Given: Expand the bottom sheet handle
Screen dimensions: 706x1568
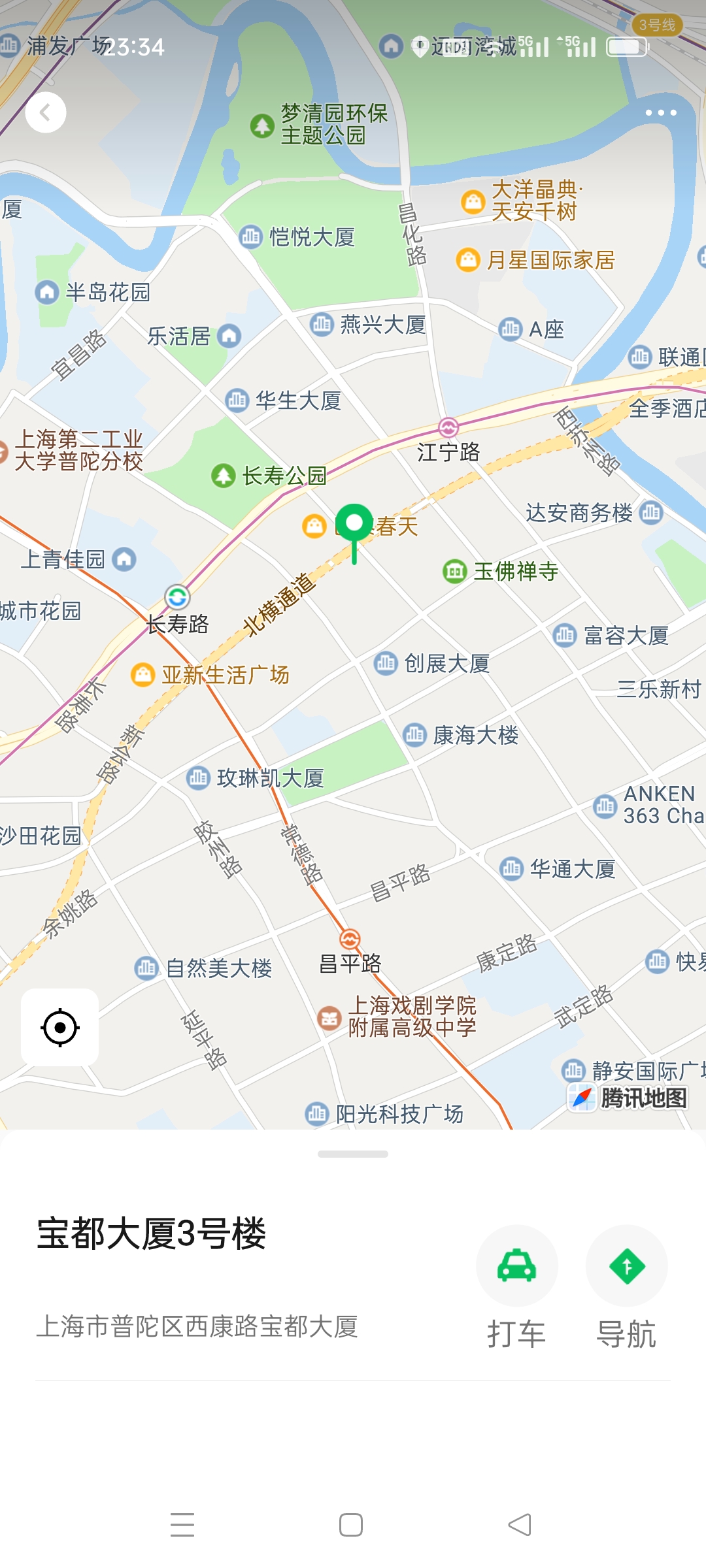Looking at the screenshot, I should [x=353, y=1154].
